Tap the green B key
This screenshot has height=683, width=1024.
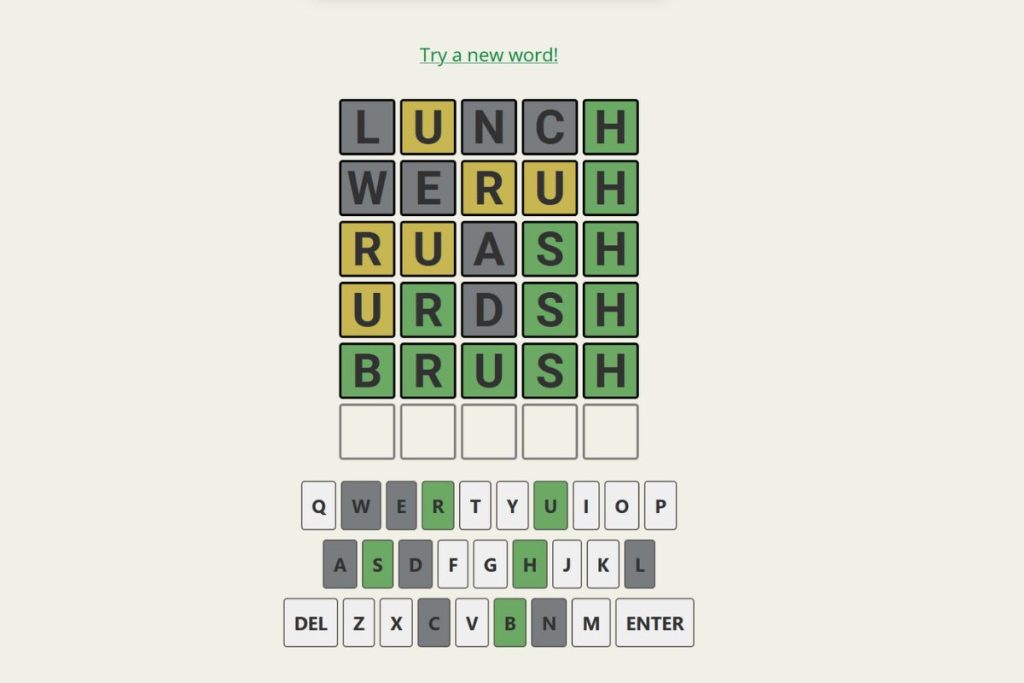(510, 623)
